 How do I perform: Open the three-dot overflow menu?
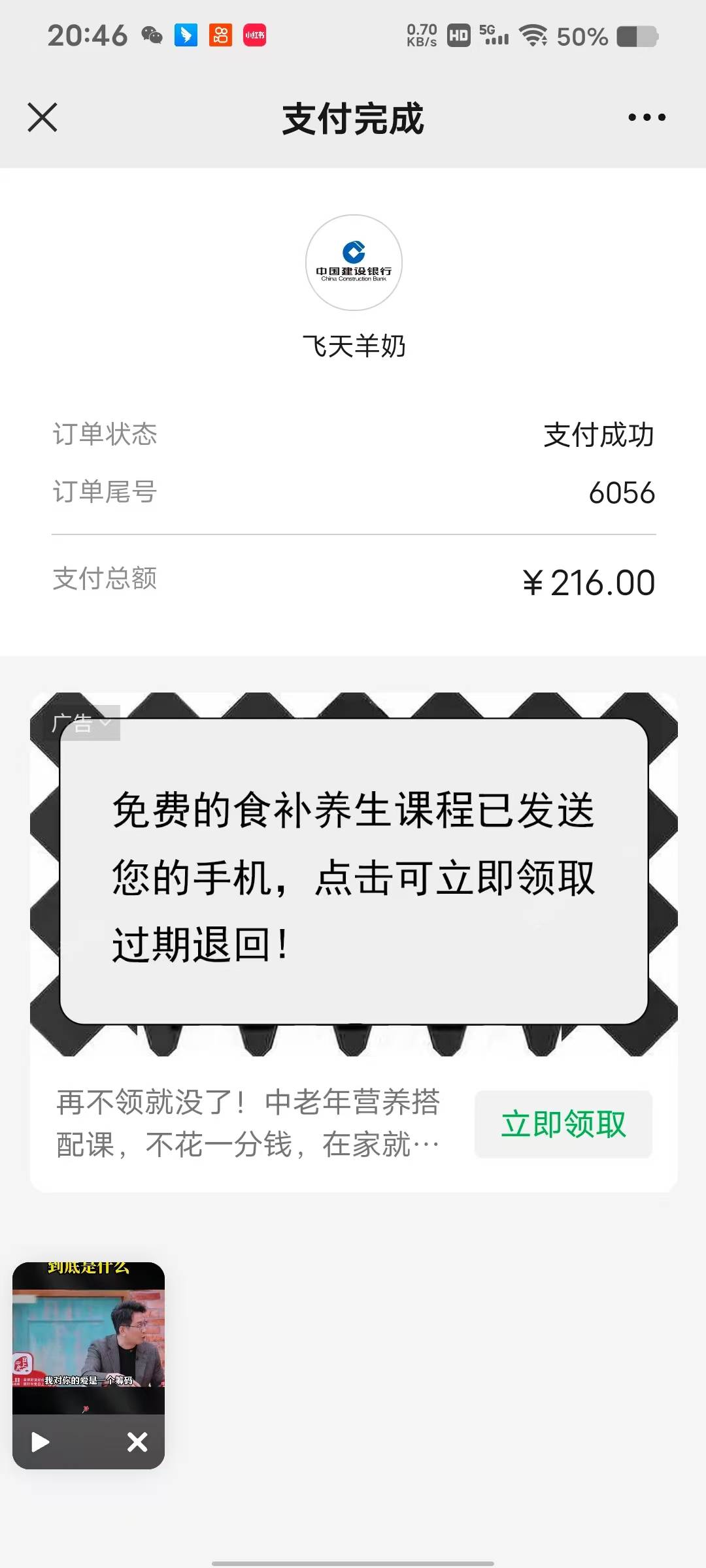647,118
